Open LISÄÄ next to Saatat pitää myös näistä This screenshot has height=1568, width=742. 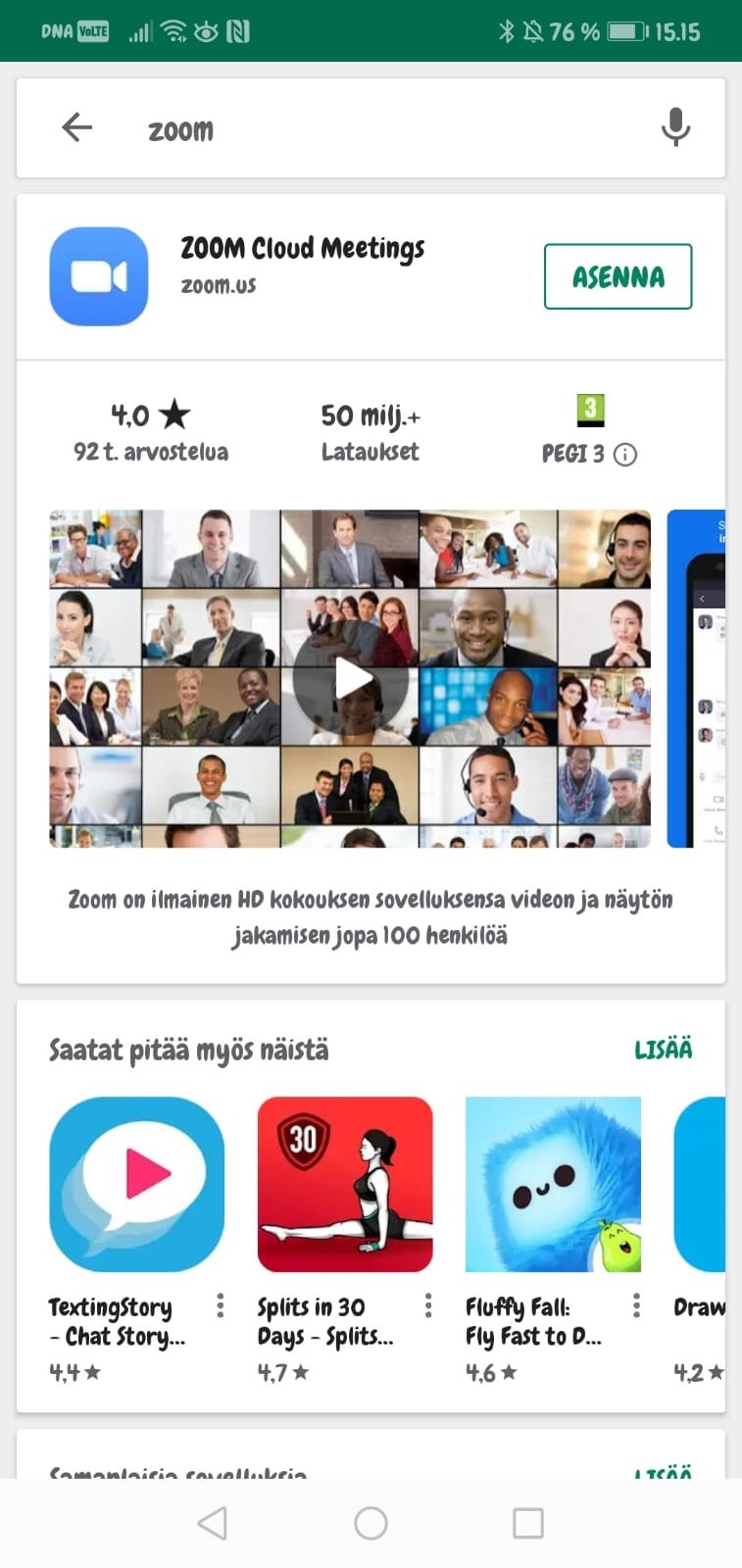663,1050
